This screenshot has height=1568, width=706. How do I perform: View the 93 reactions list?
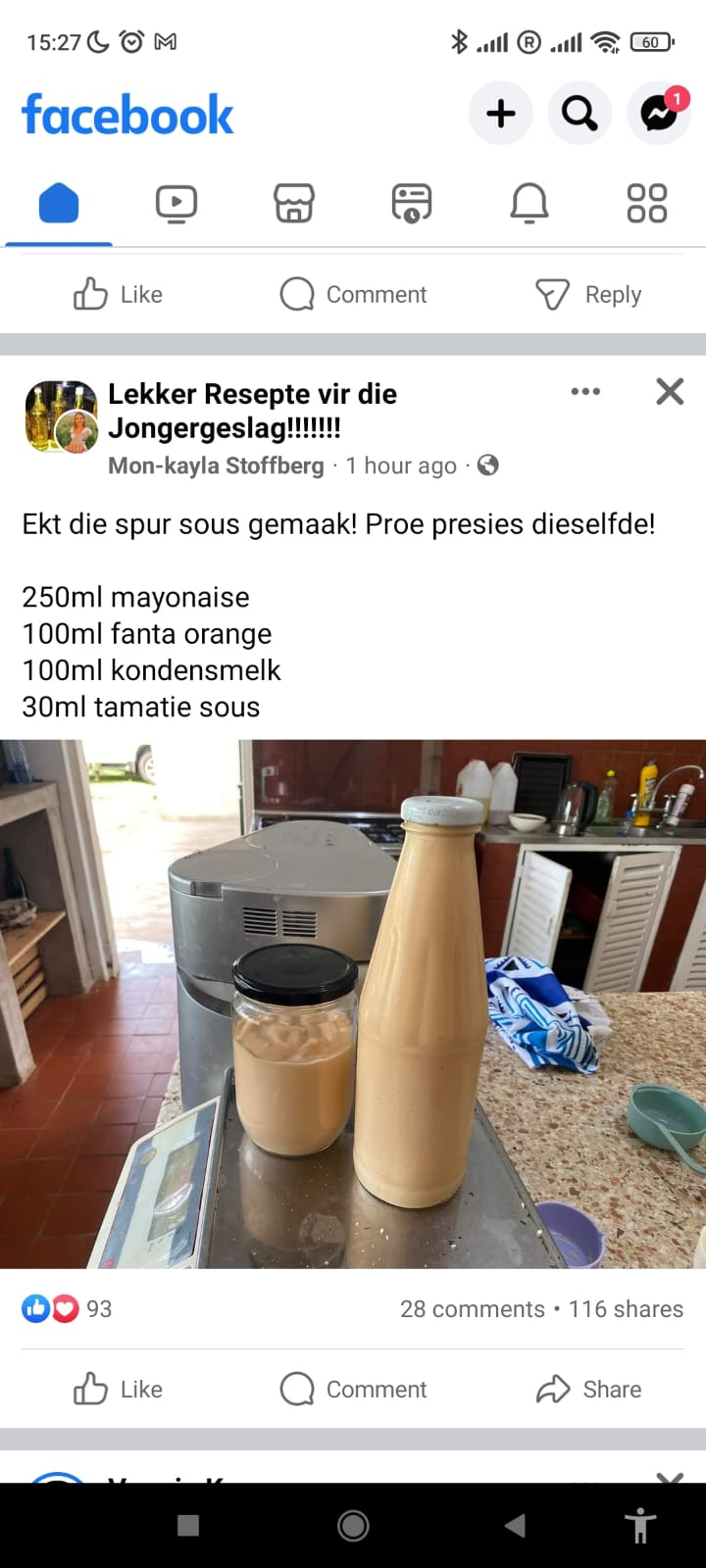click(67, 1308)
